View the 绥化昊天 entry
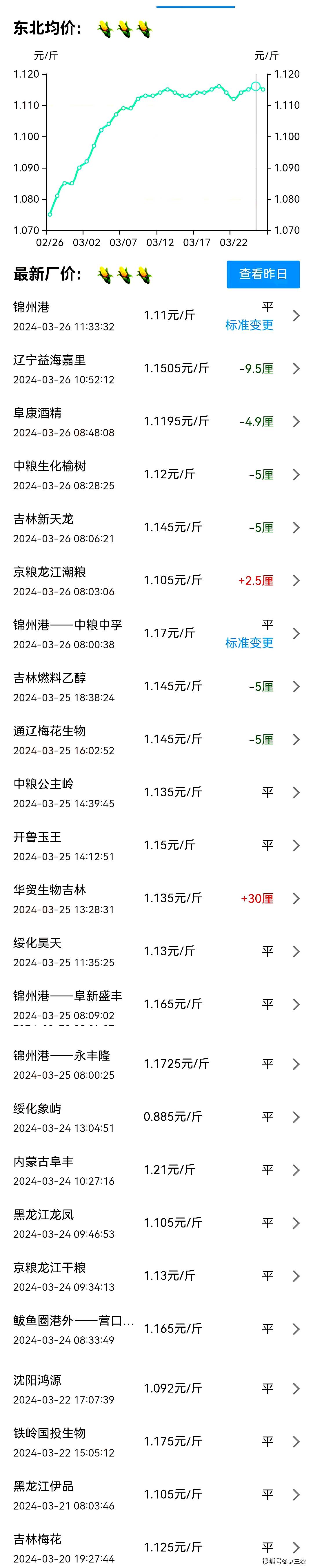Viewport: 313px width, 1568px height. pos(156,952)
